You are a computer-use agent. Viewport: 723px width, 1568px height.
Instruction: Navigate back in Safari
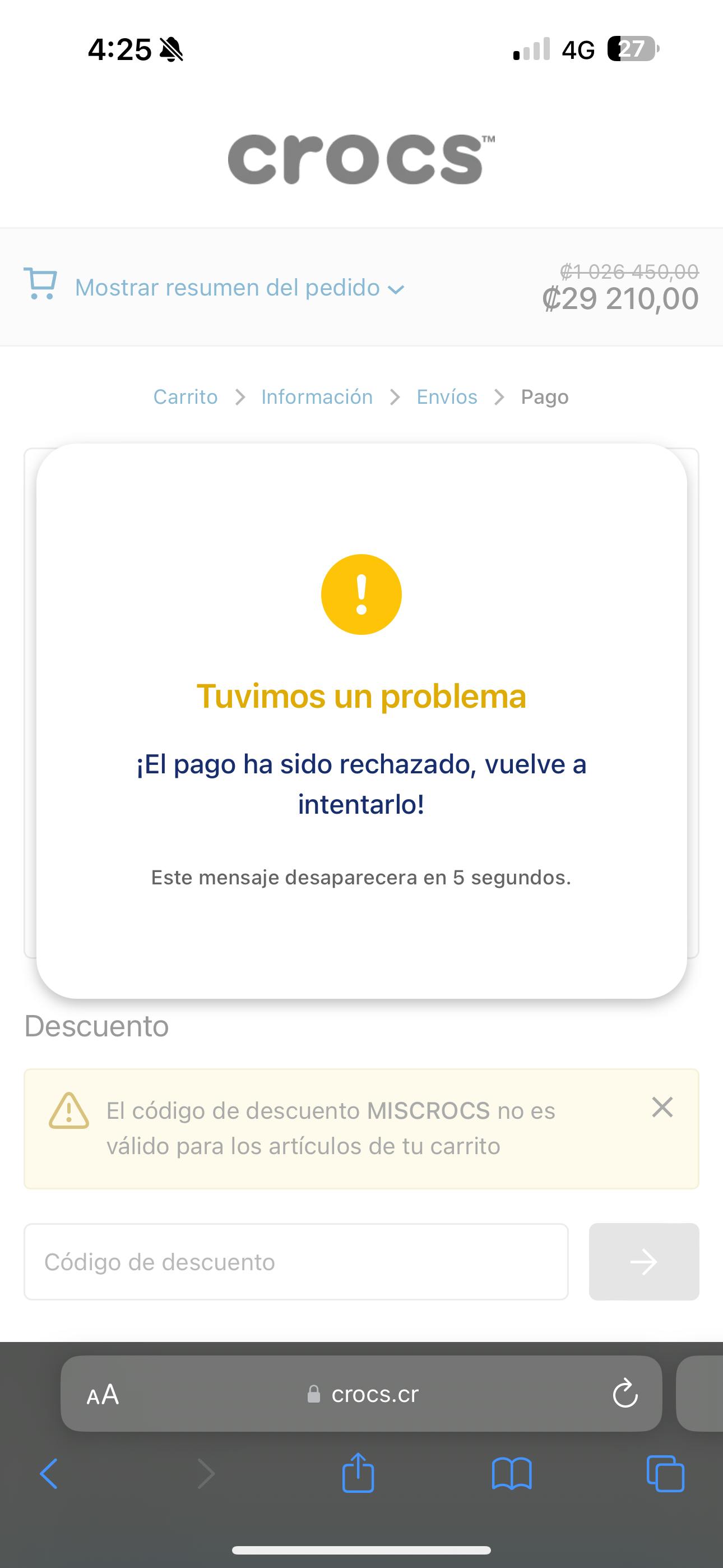pos(49,1474)
